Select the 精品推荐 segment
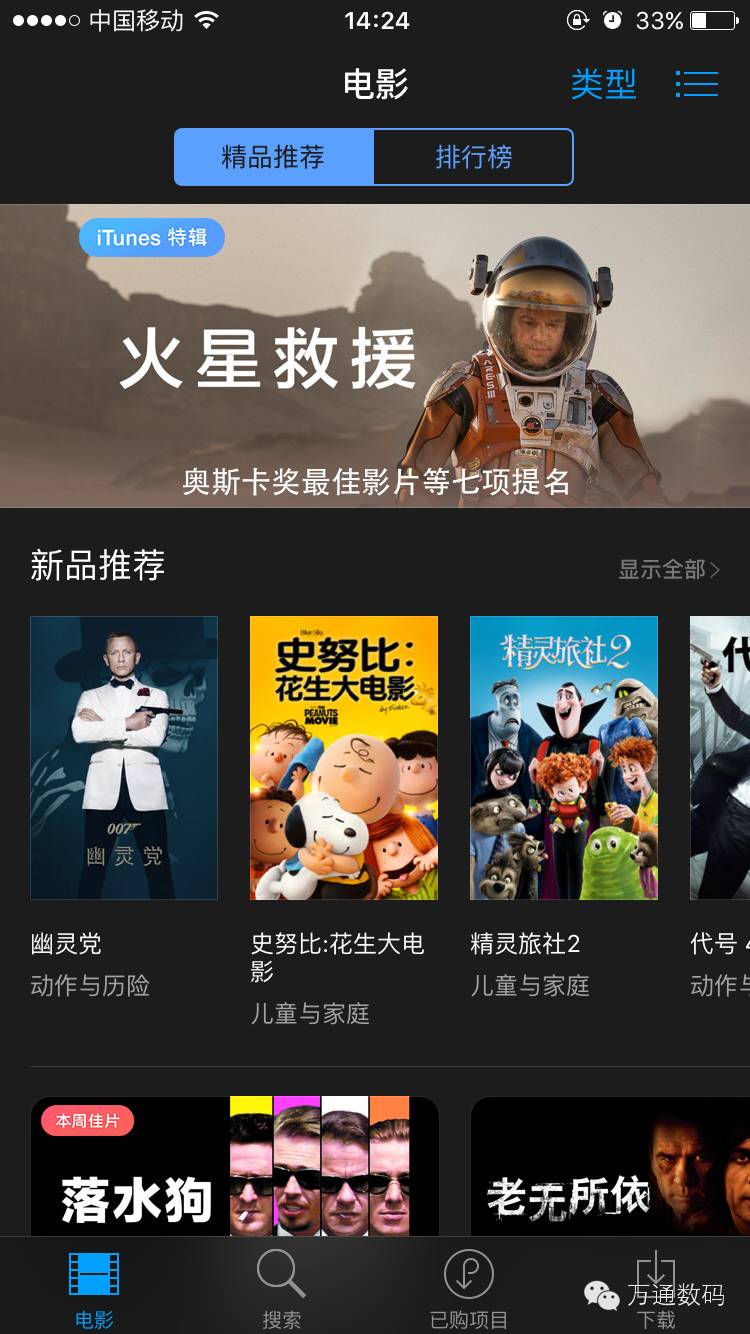Viewport: 750px width, 1334px height. (273, 157)
